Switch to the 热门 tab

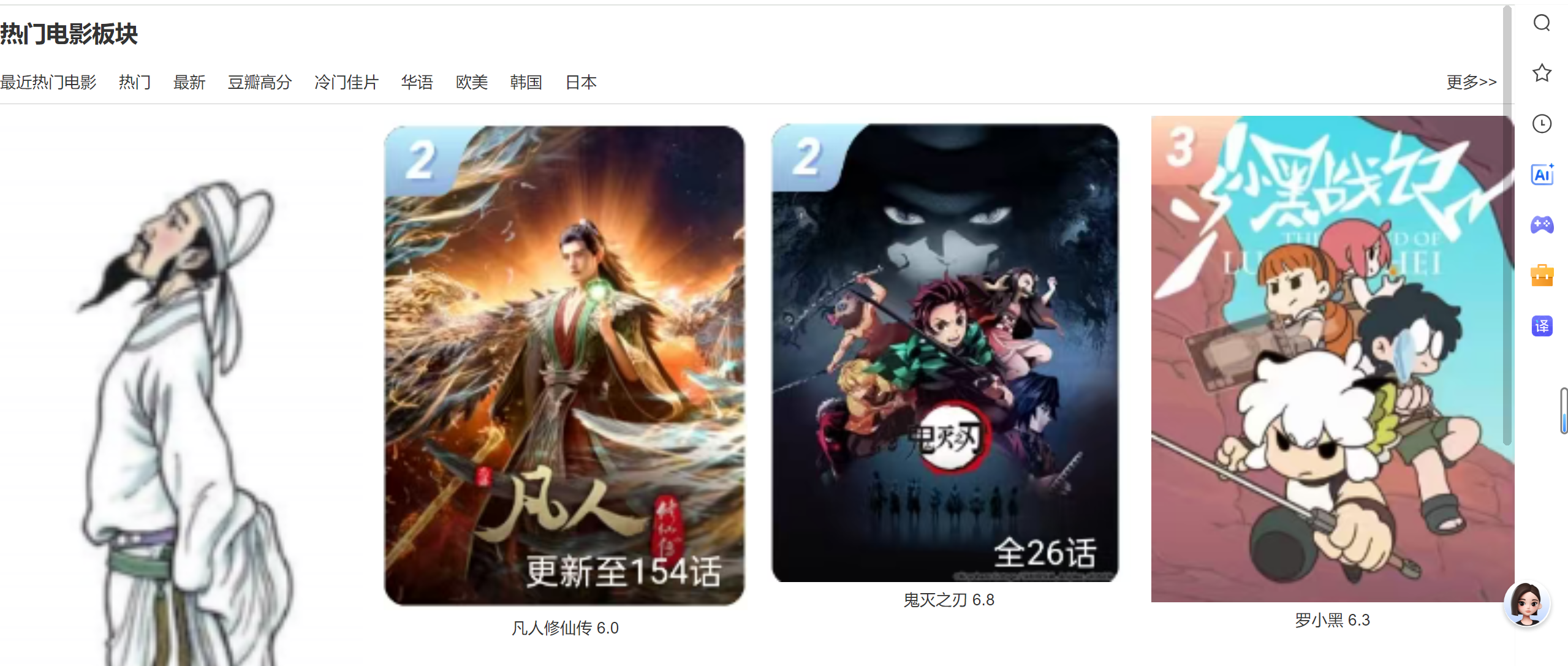[135, 82]
